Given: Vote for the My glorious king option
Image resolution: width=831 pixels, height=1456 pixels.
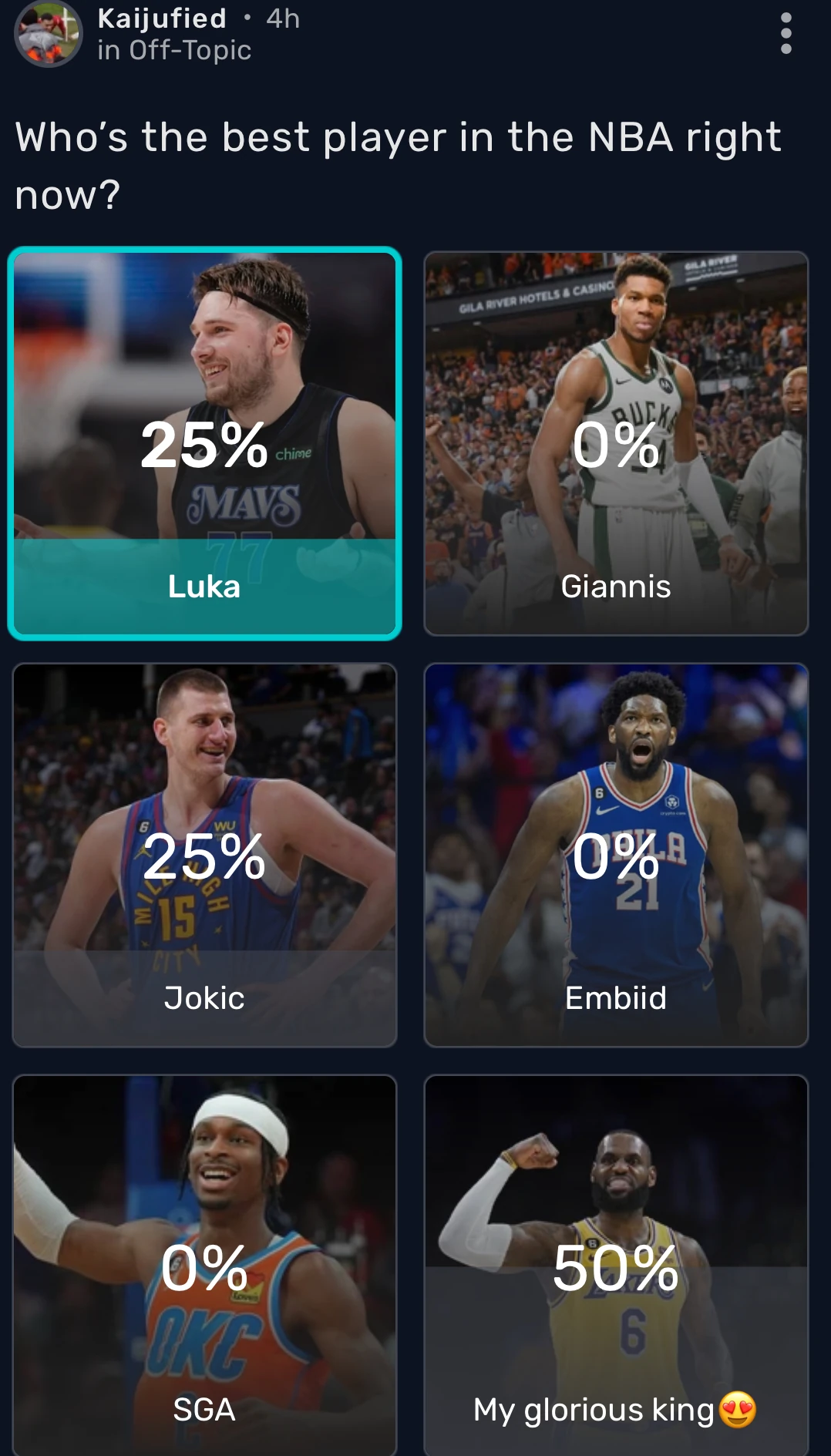Looking at the screenshot, I should 616,1264.
